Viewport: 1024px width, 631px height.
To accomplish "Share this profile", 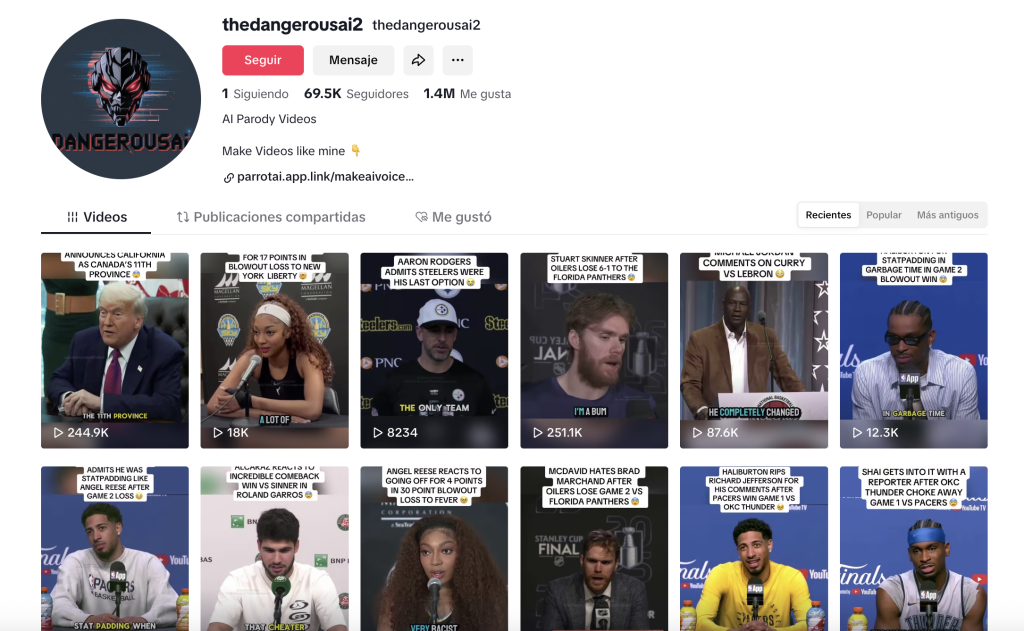I will pyautogui.click(x=418, y=60).
